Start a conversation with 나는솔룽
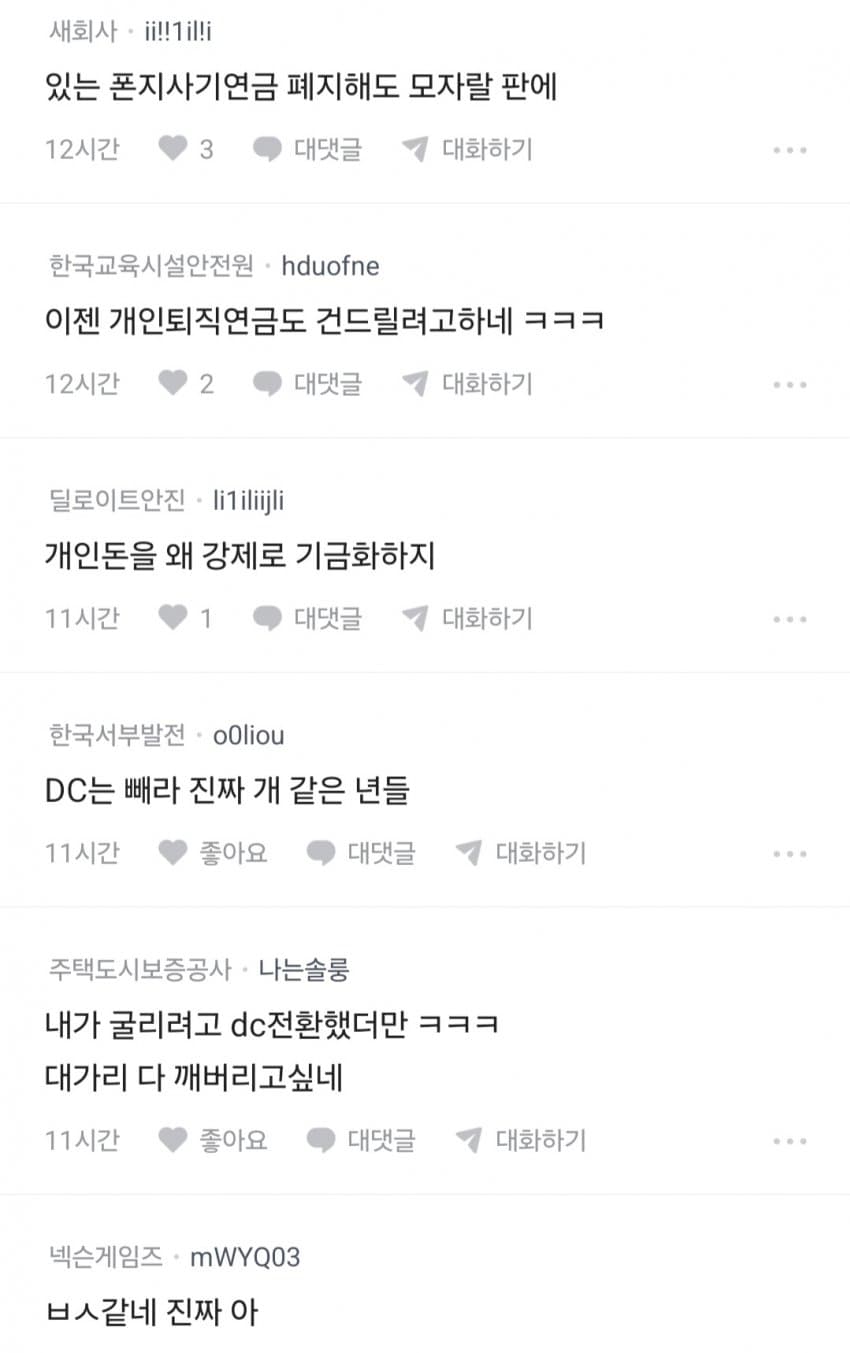Viewport: 850px width, 1353px height. [x=520, y=1140]
